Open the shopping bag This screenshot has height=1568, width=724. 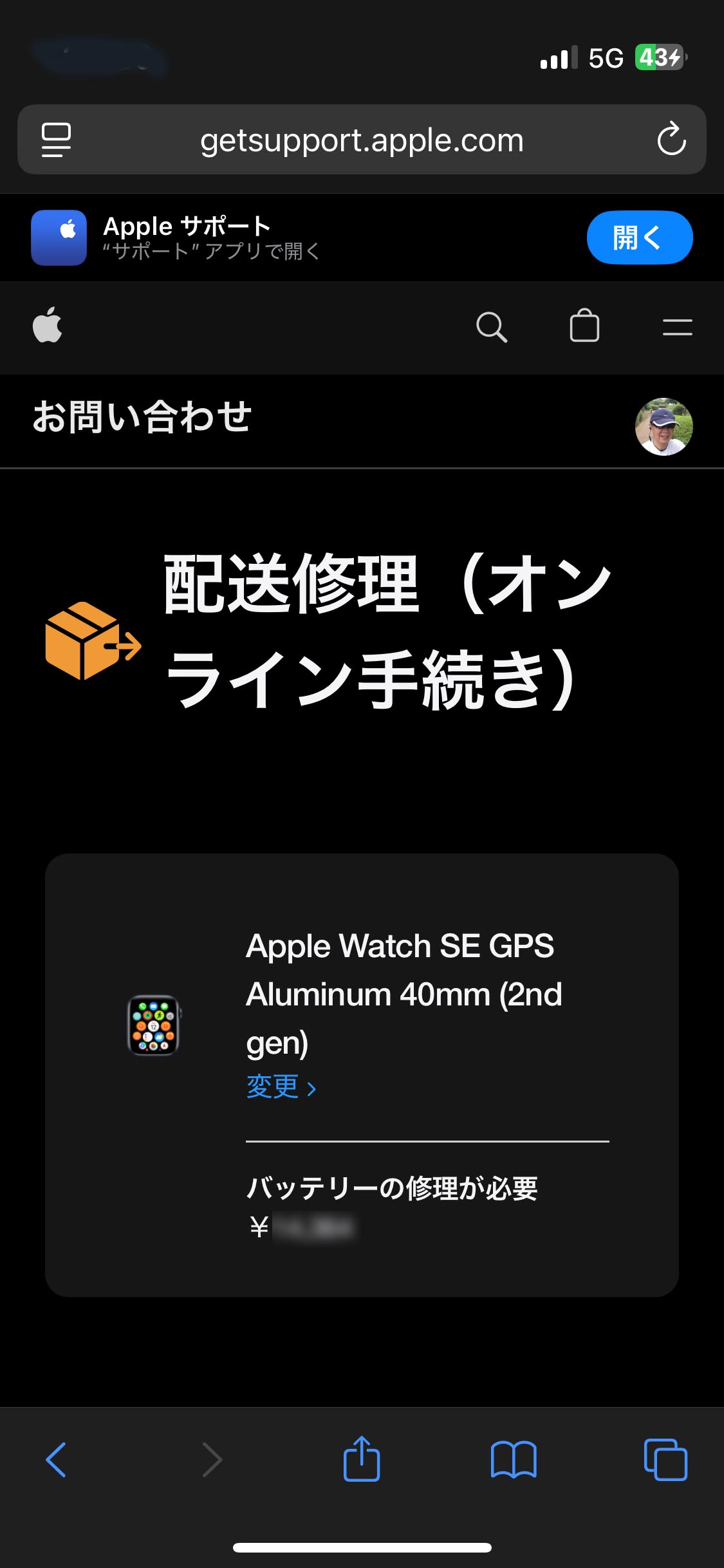584,326
